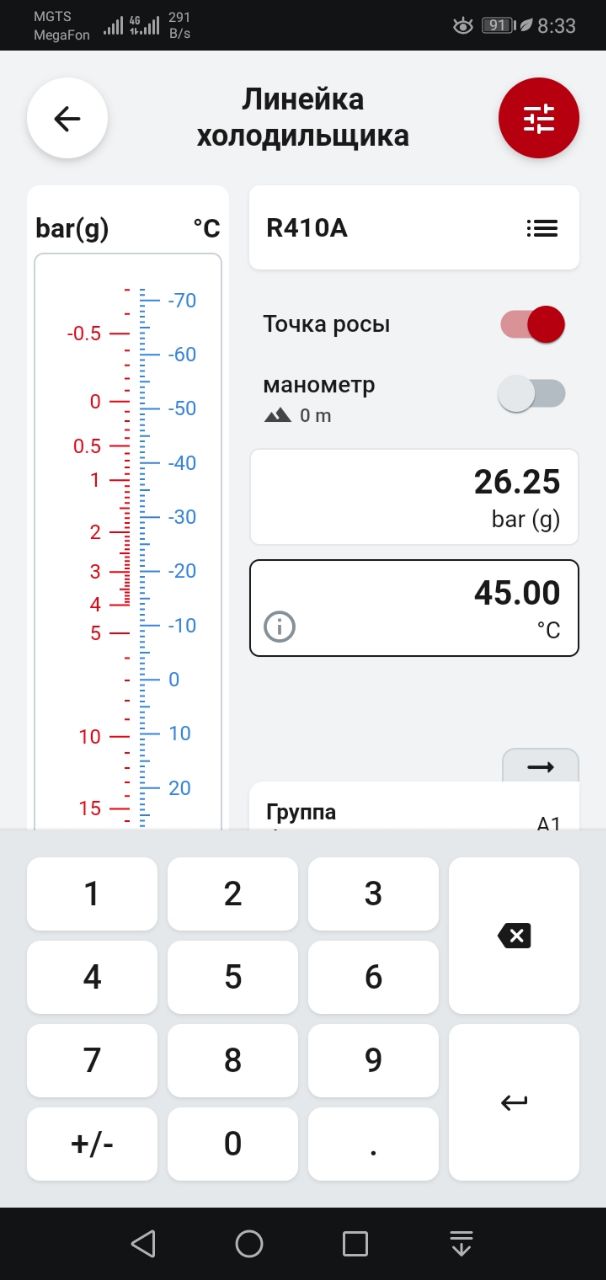
Task: Tap the right arrow tab button
Action: pos(540,766)
